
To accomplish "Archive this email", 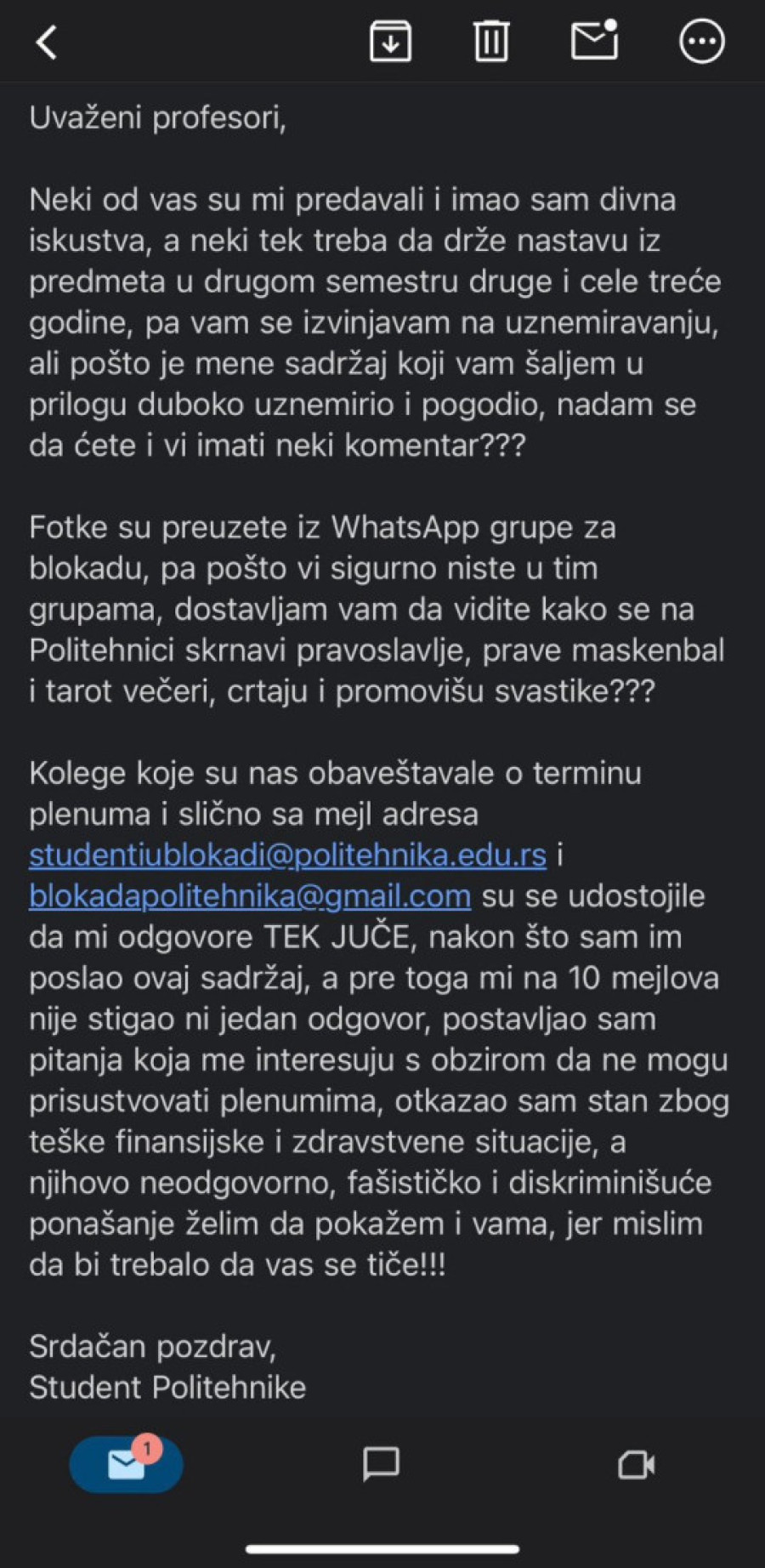I will (x=390, y=41).
